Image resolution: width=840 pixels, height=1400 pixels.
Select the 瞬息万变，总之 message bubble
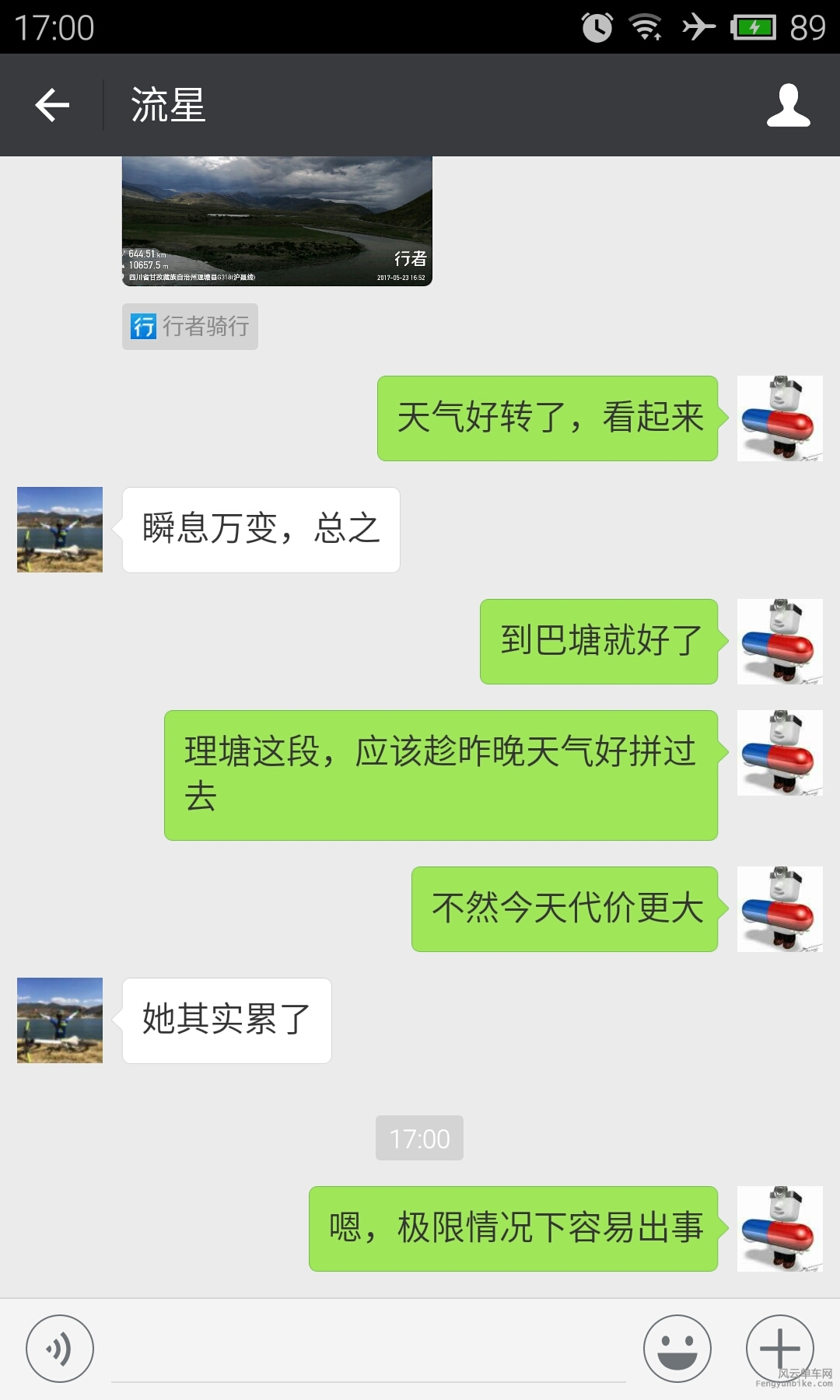(x=261, y=530)
